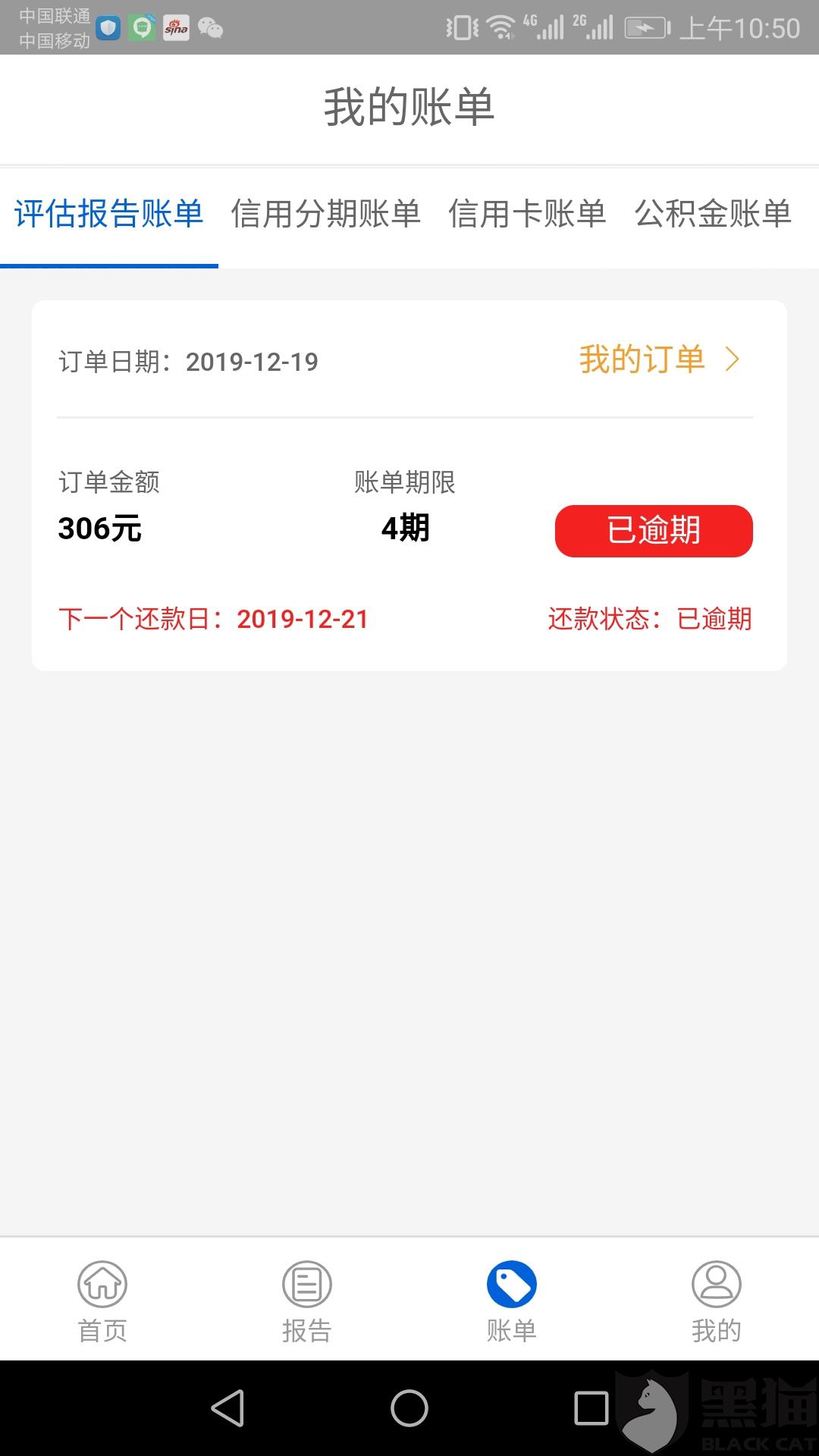Switch to the 信用分期账单 tab
Viewport: 819px width, 1456px height.
(325, 214)
